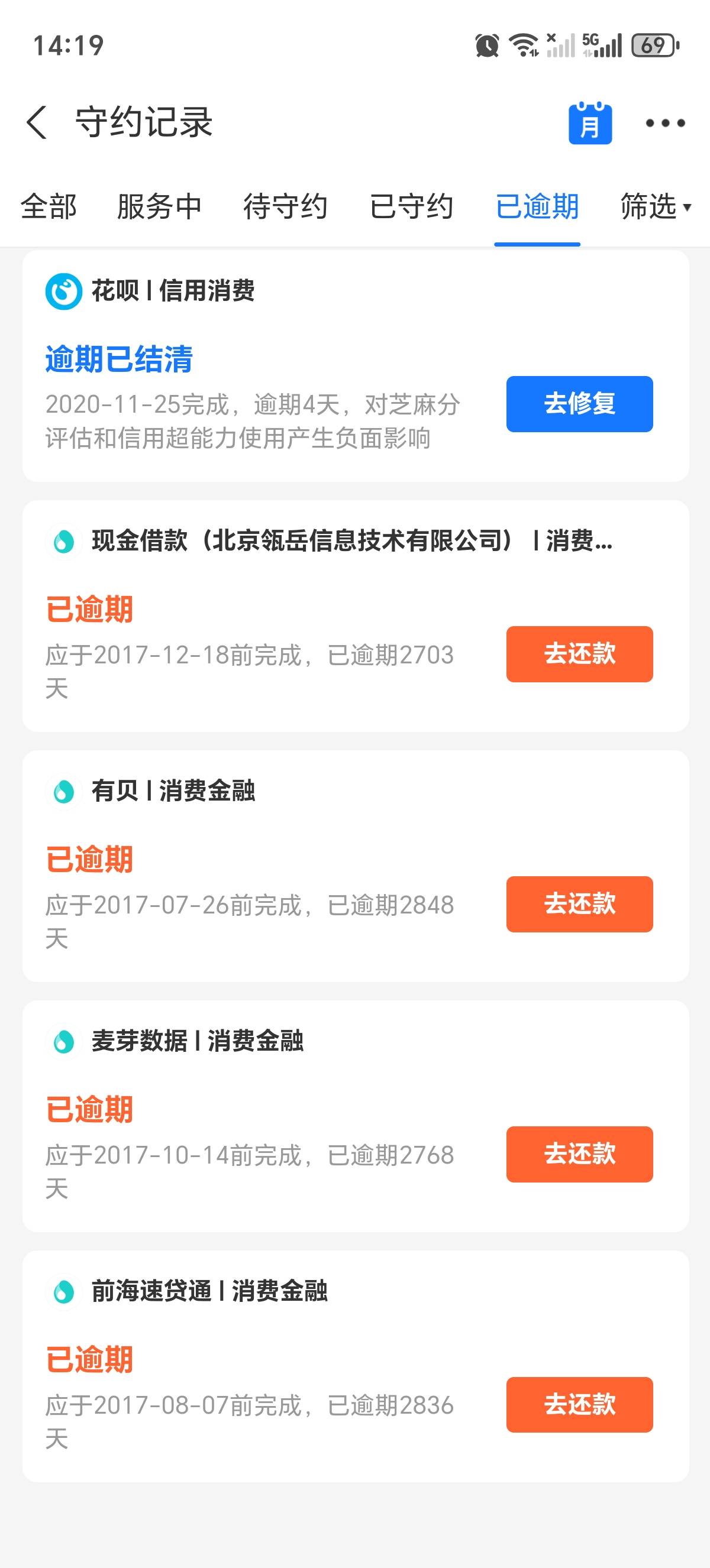Open the 有贝 消费金融 record card
The width and height of the screenshot is (710, 1568).
[356, 866]
